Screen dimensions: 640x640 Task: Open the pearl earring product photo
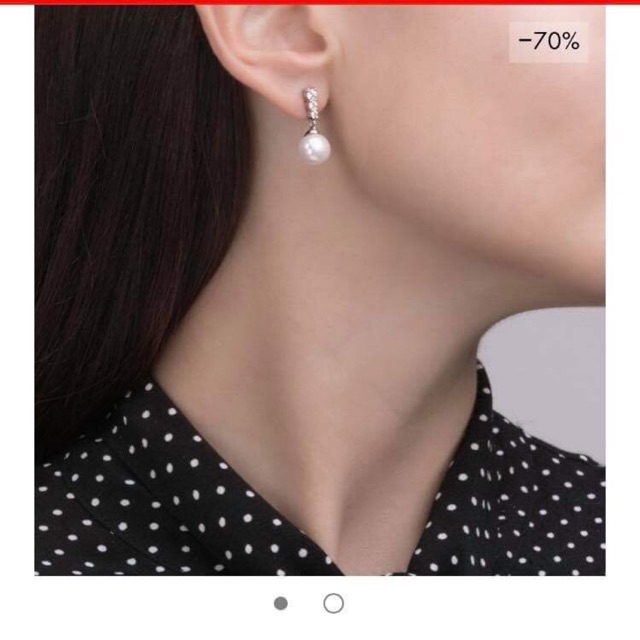[x=320, y=290]
